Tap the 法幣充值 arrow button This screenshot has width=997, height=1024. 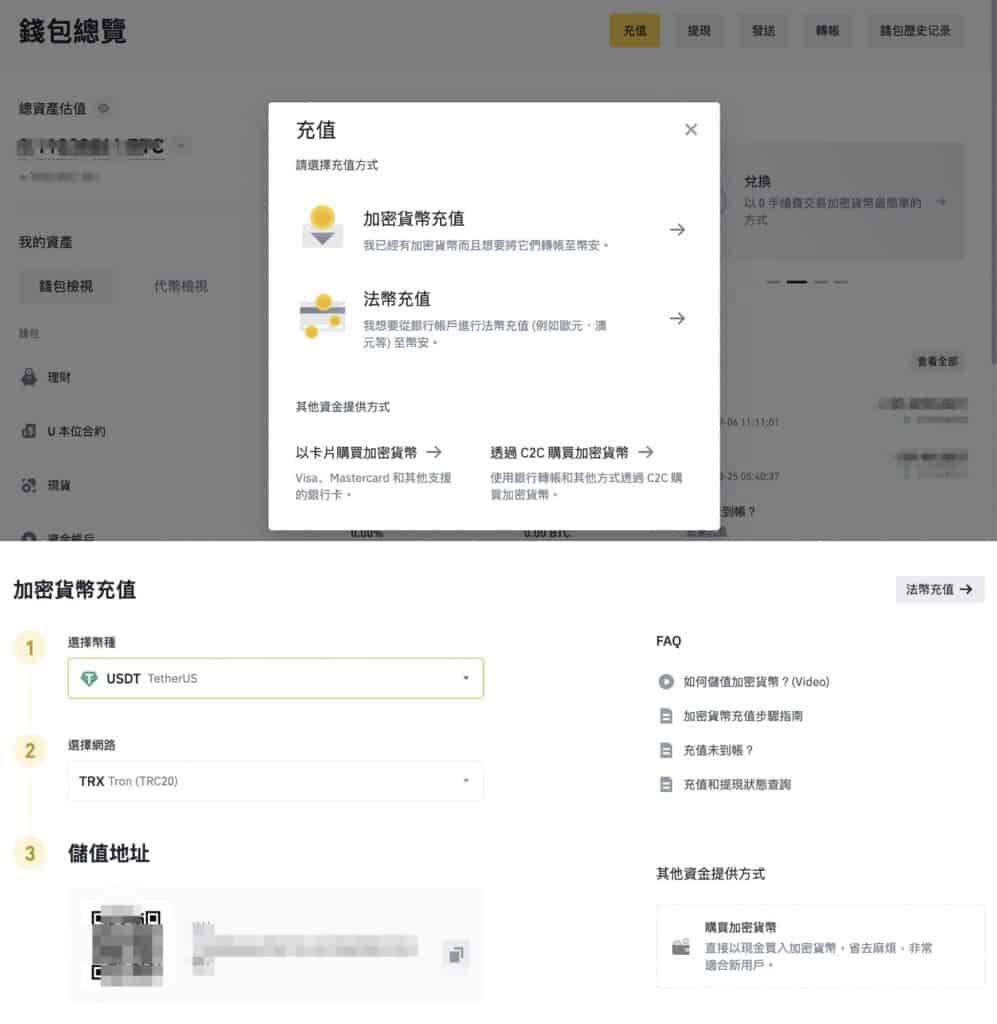[939, 589]
